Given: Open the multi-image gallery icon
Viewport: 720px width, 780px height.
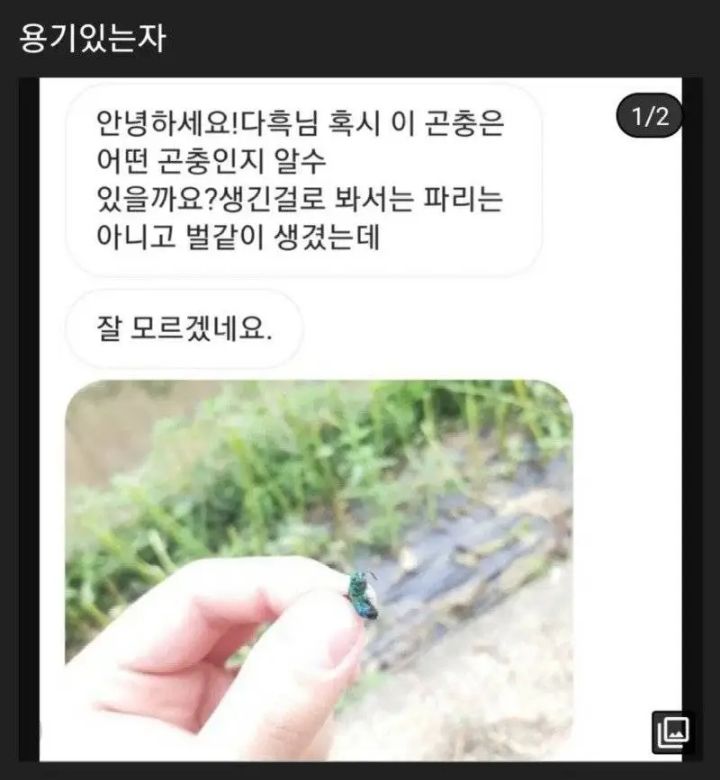Looking at the screenshot, I should point(670,734).
